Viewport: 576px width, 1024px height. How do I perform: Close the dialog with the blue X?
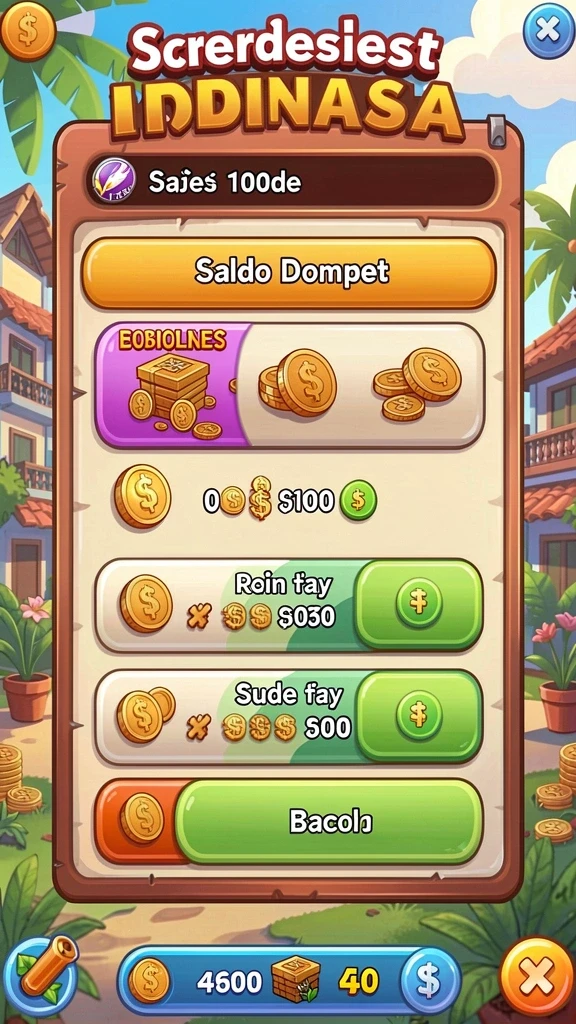pyautogui.click(x=549, y=30)
